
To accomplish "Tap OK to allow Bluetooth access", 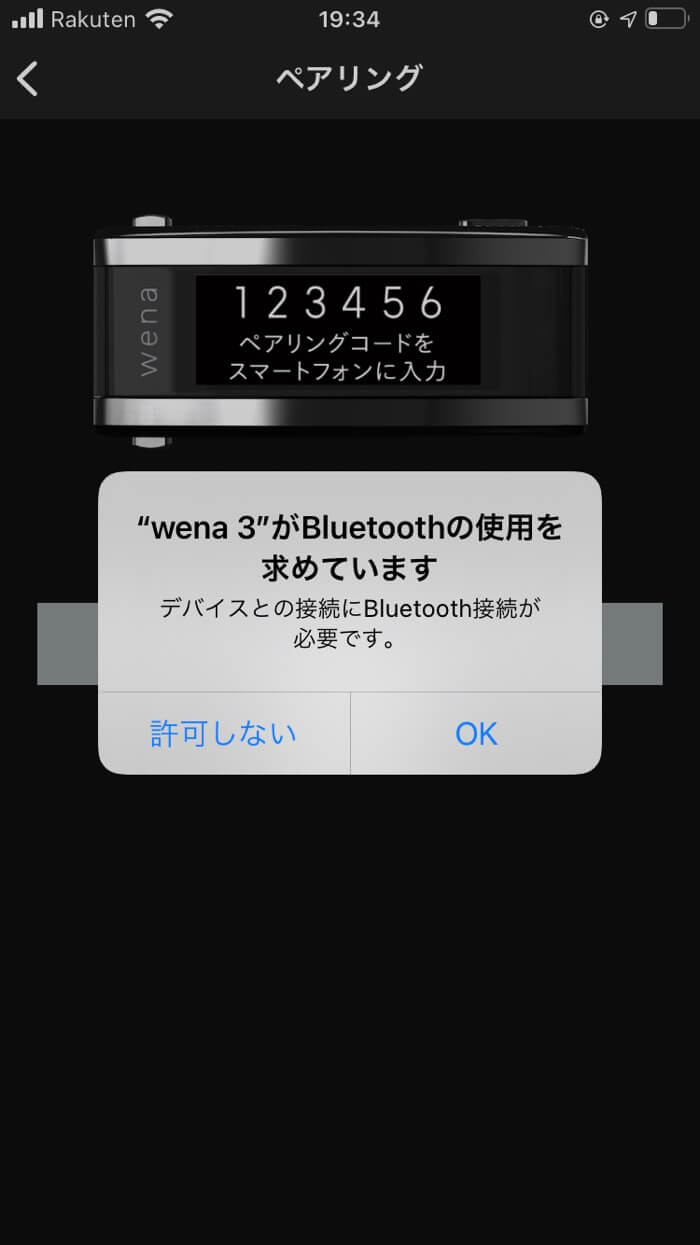I will point(476,733).
